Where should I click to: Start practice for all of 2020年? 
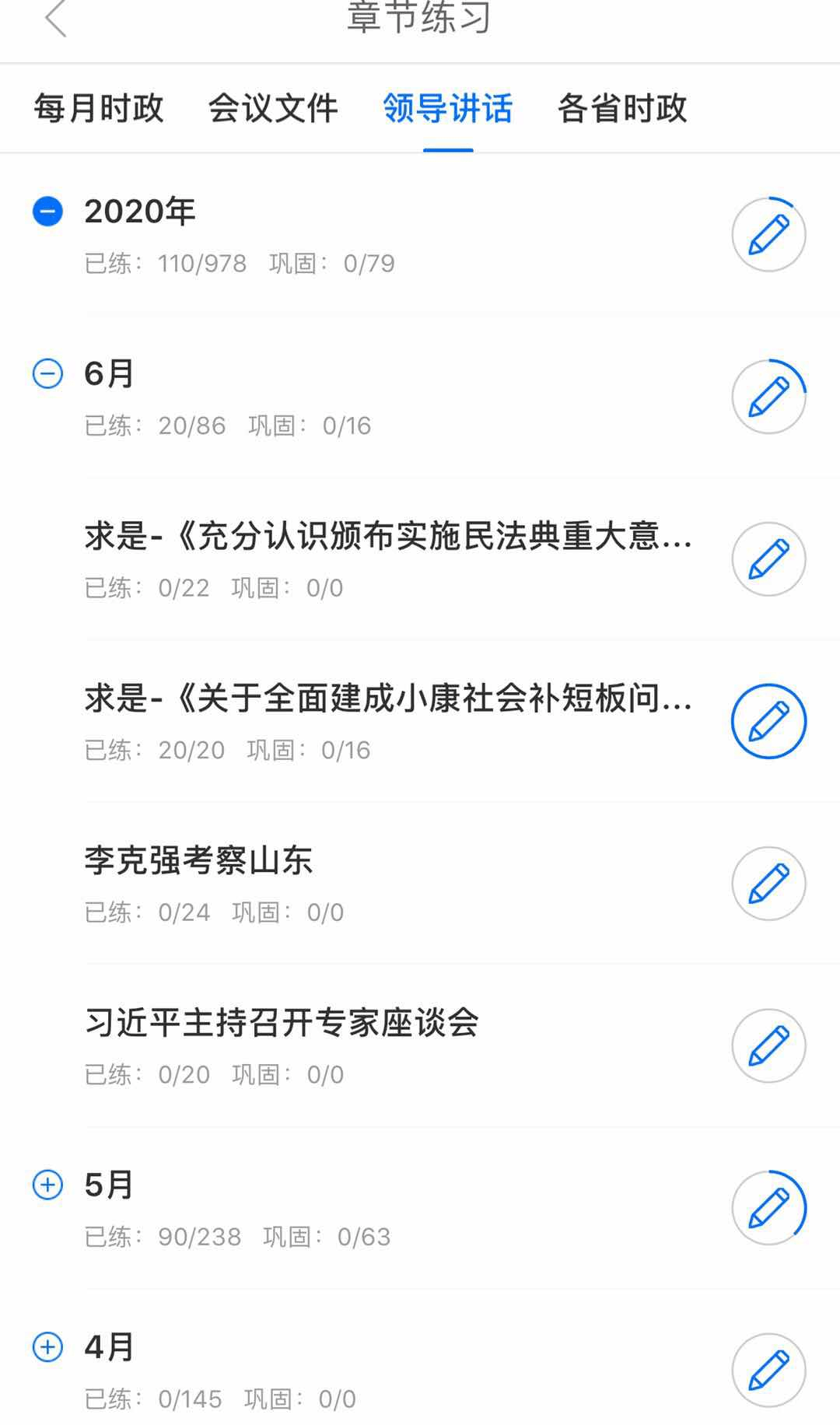(x=768, y=235)
